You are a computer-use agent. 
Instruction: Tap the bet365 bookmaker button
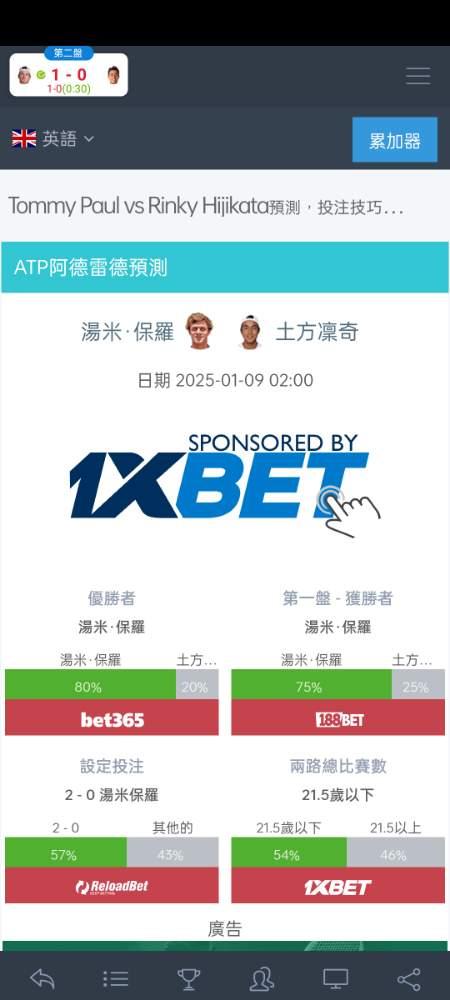coord(112,717)
